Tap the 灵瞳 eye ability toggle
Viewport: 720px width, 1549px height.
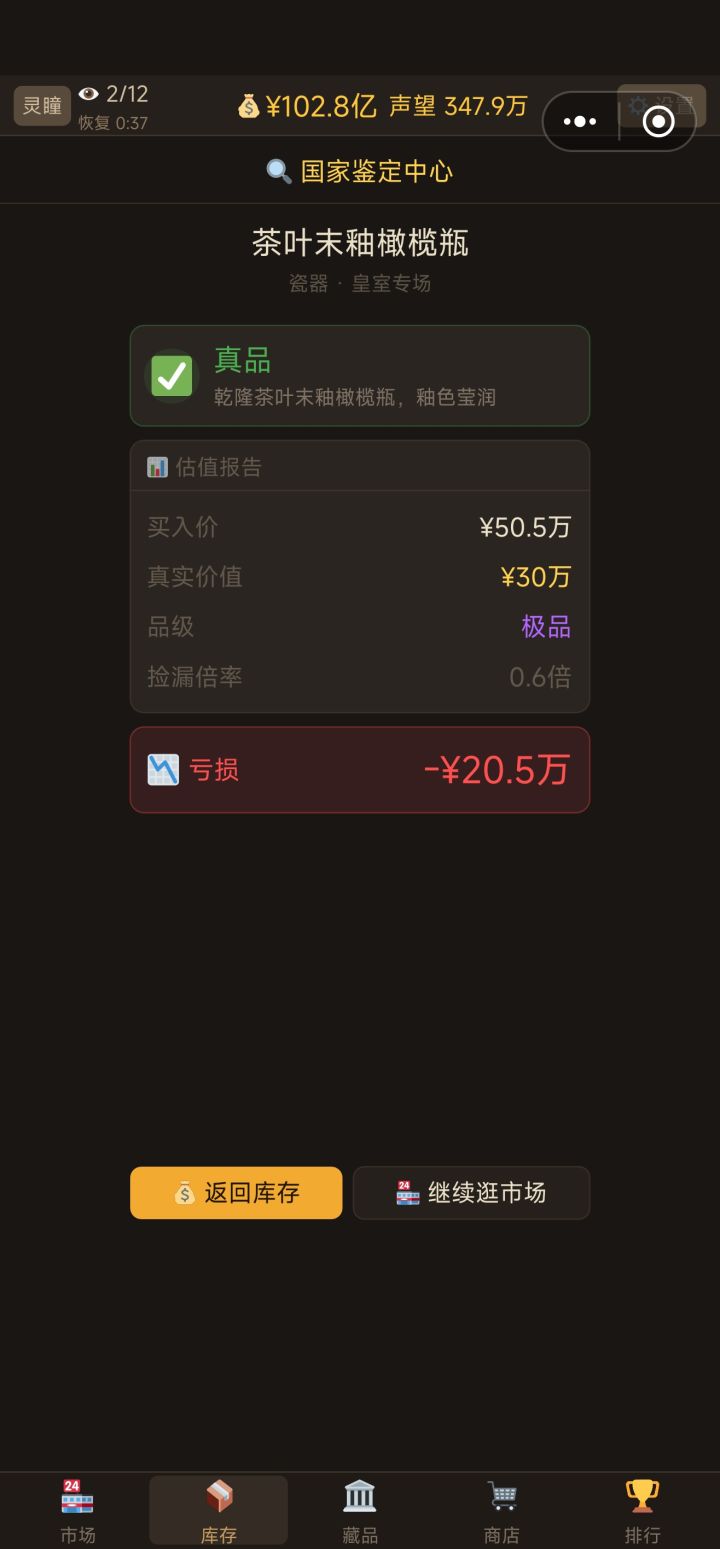pos(40,104)
